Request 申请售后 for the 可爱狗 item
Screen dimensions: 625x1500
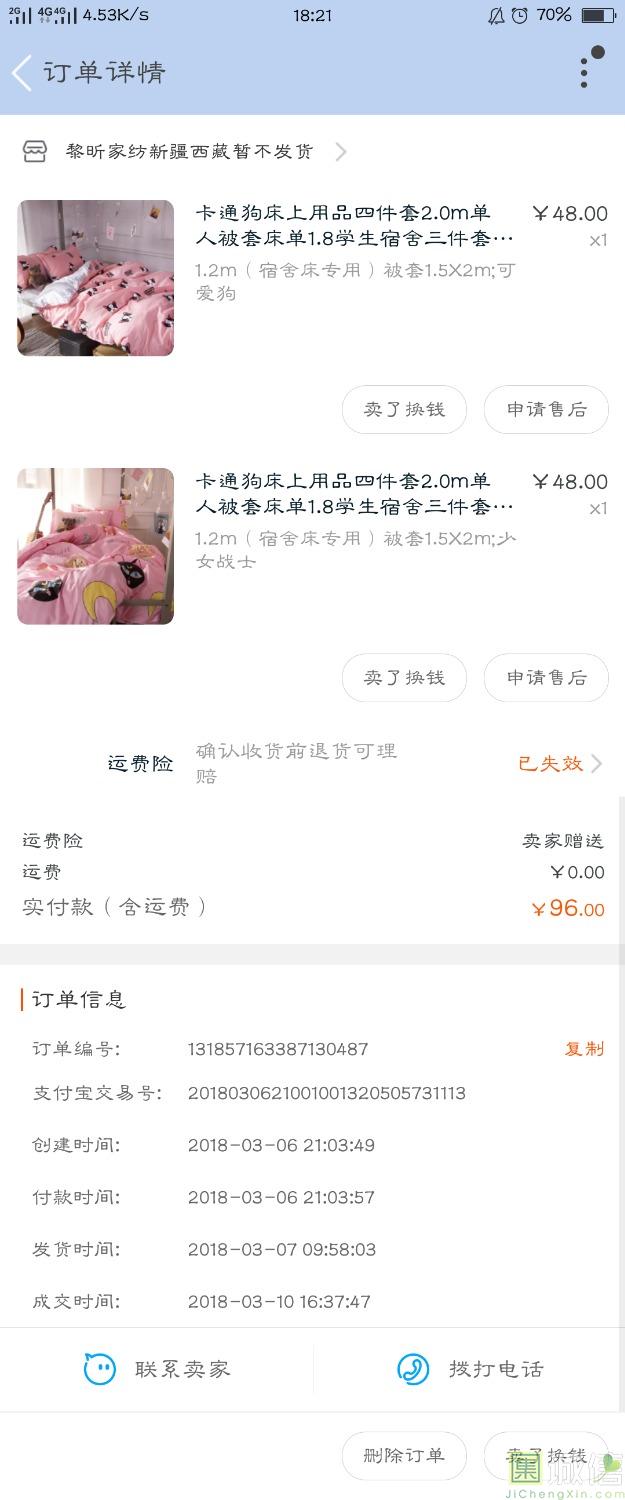pyautogui.click(x=546, y=410)
